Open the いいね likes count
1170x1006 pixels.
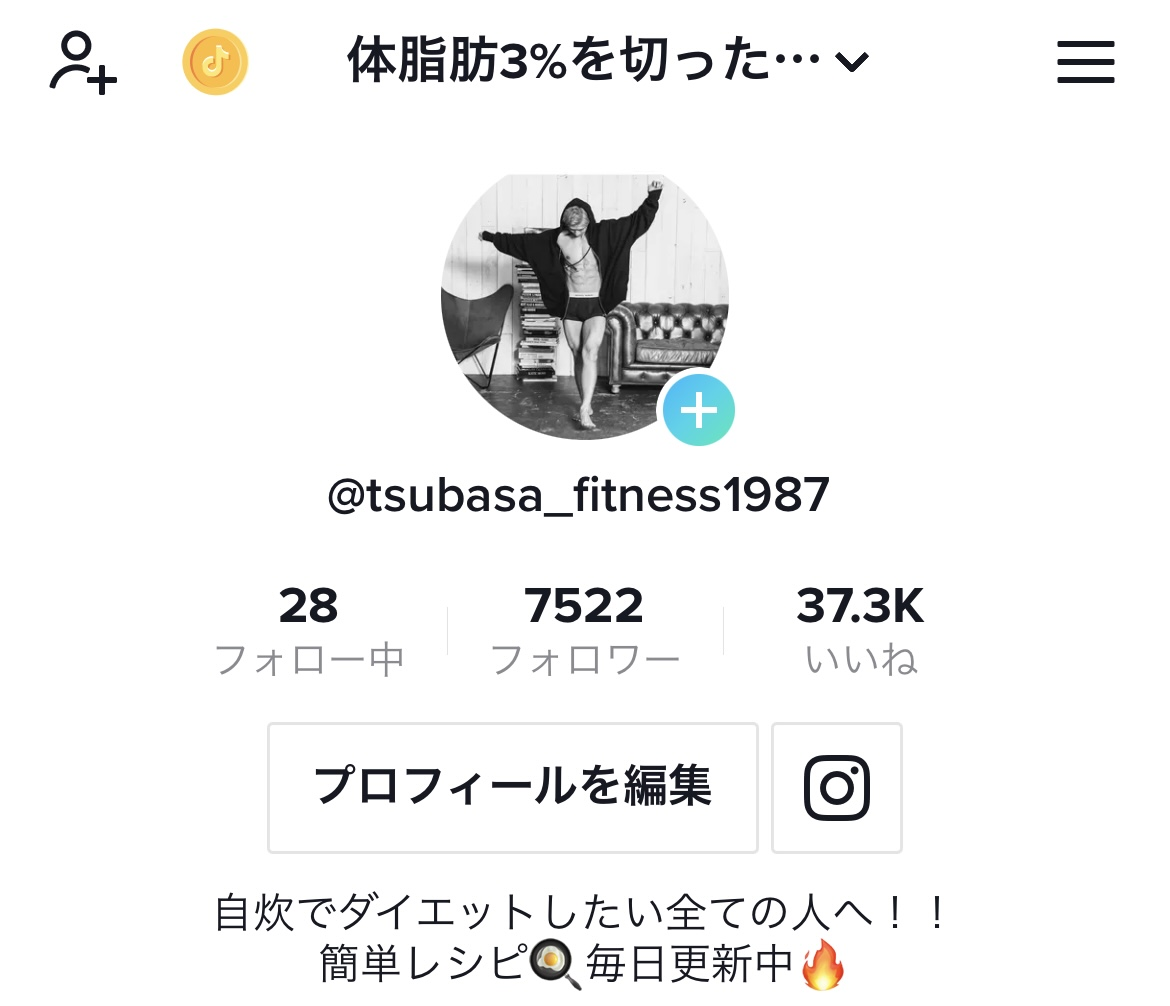tap(860, 630)
